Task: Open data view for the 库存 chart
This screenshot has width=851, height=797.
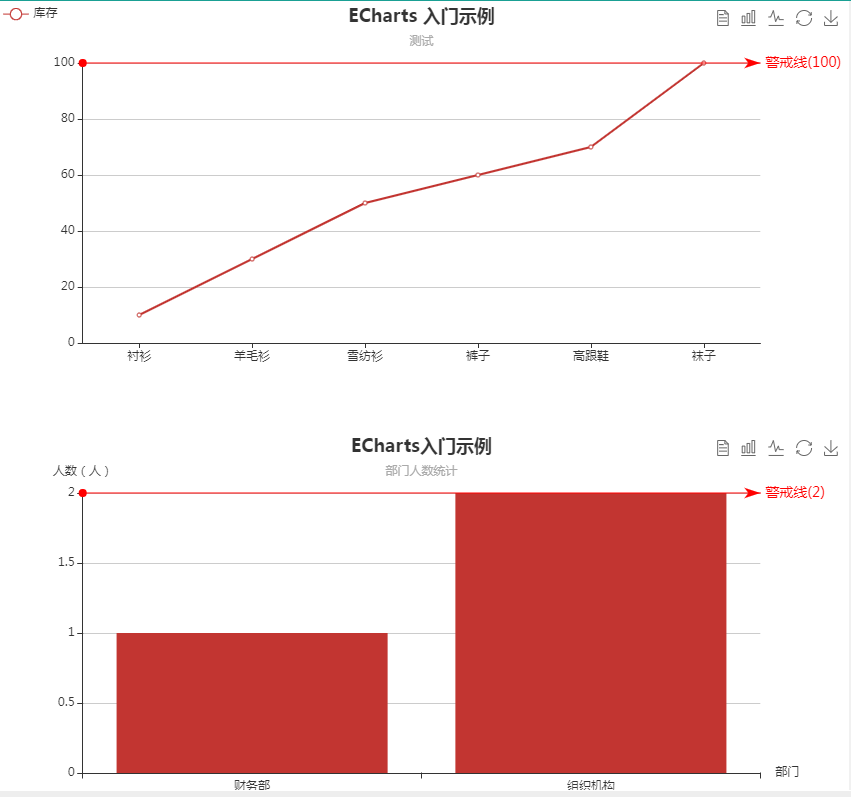Action: [723, 18]
